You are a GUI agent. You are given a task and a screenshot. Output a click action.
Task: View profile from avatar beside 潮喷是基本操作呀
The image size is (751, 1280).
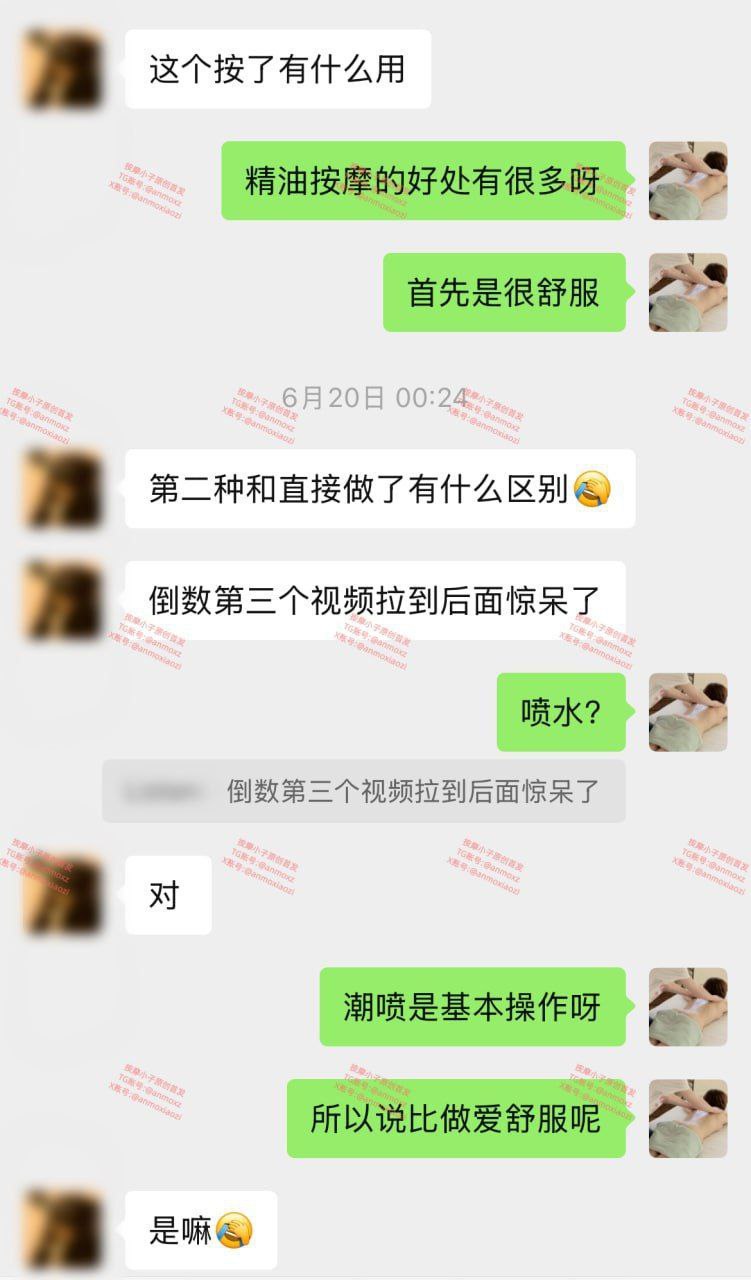(x=687, y=1007)
